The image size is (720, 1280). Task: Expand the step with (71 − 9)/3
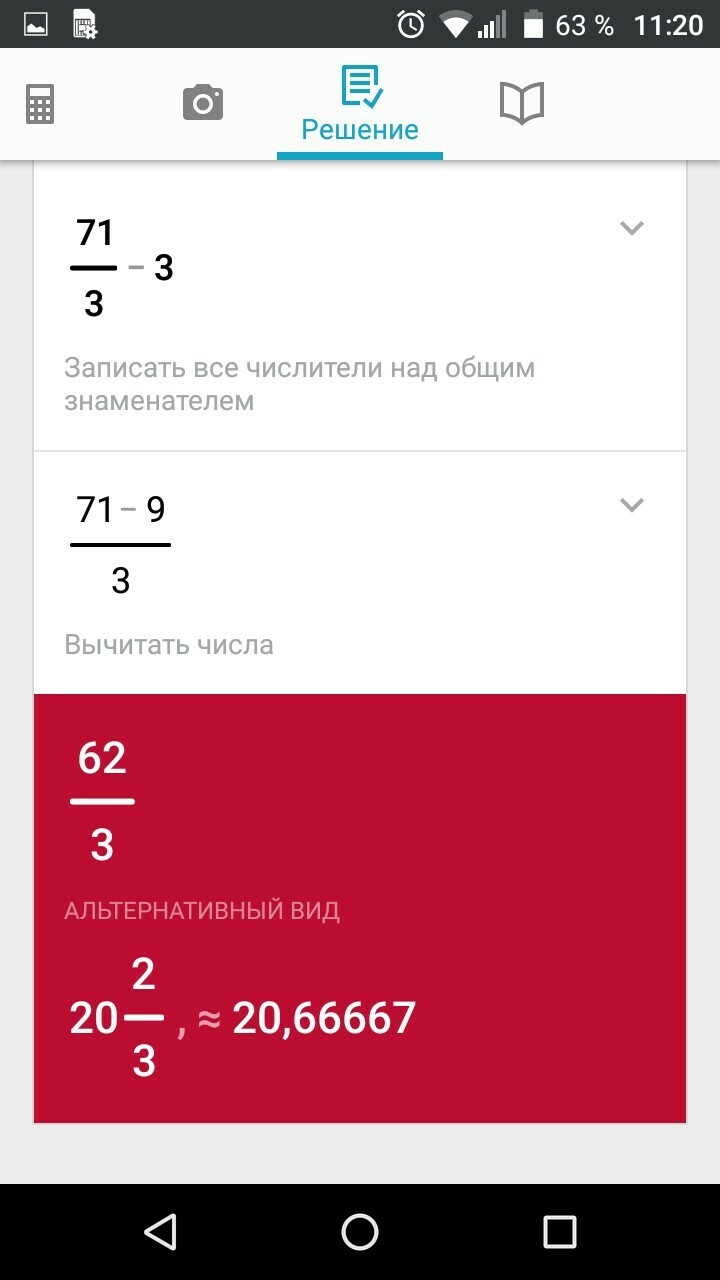pyautogui.click(x=631, y=505)
